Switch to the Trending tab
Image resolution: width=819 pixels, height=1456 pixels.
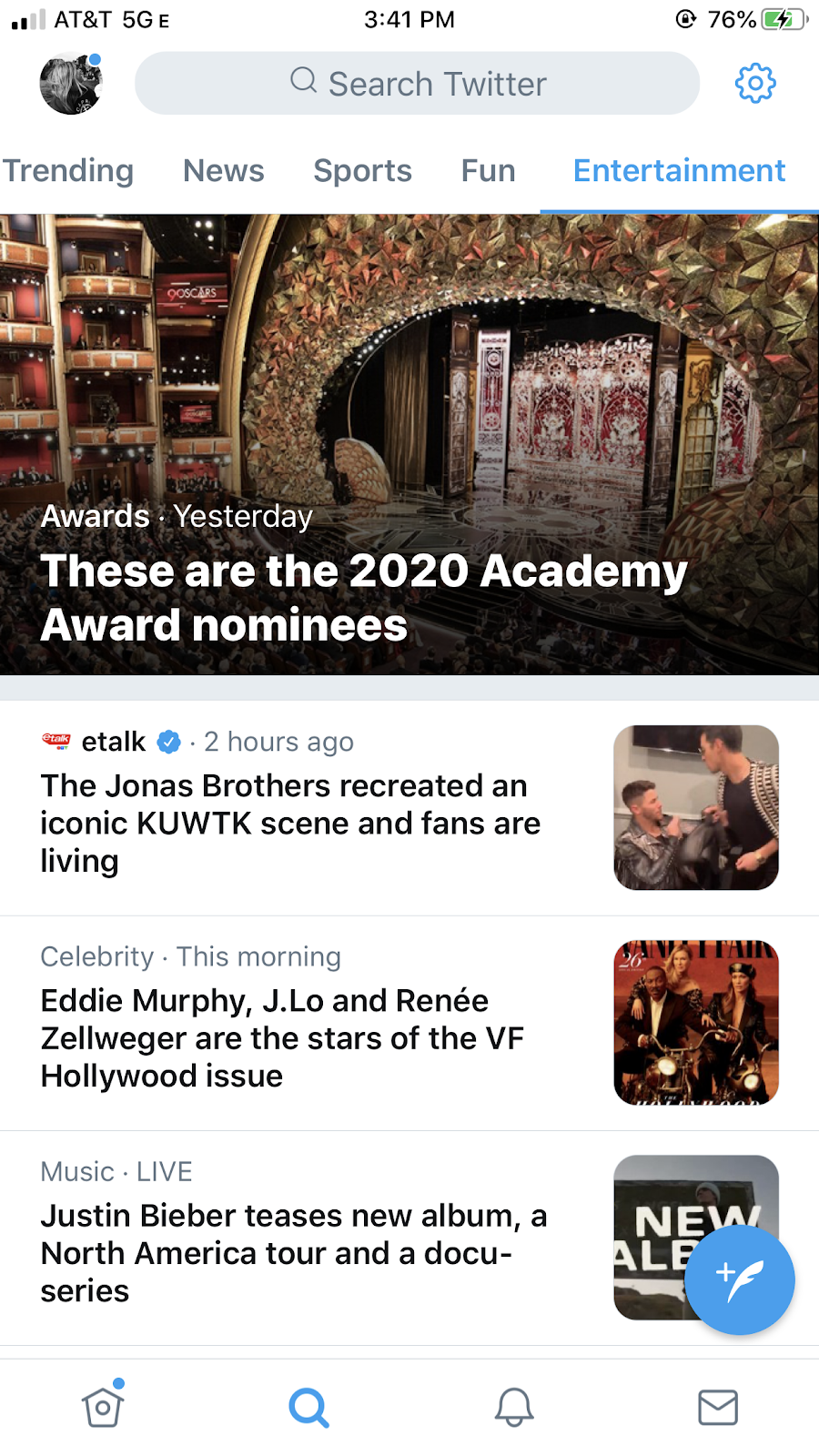pyautogui.click(x=67, y=171)
